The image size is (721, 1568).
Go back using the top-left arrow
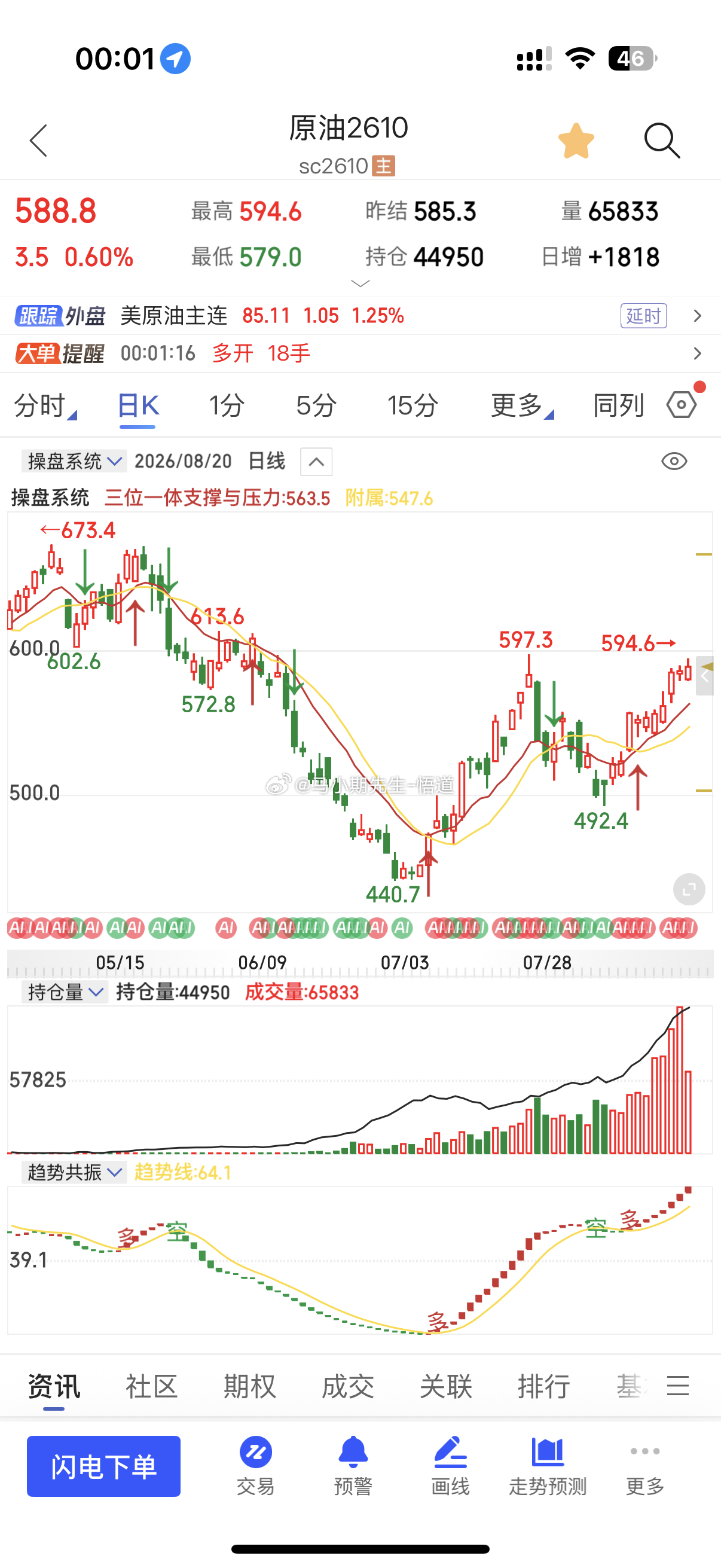39,141
